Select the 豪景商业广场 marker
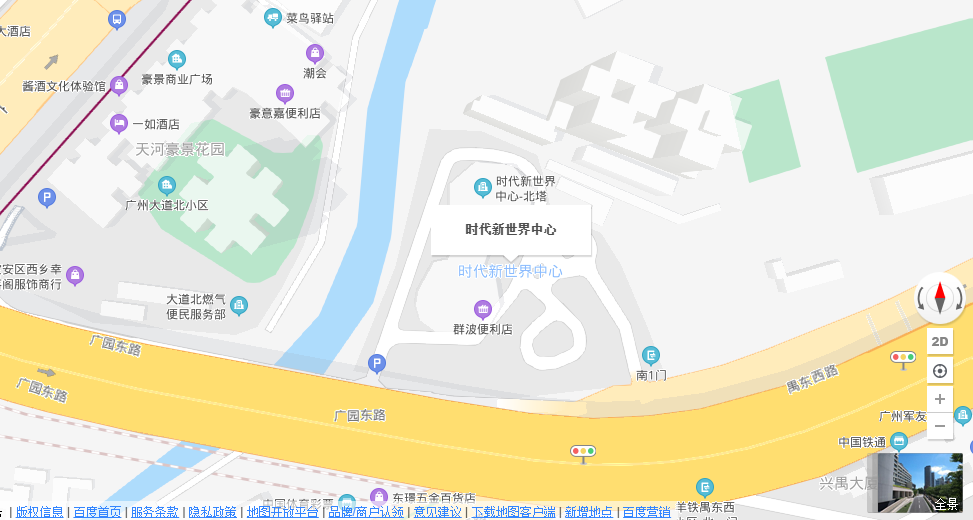This screenshot has width=973, height=520. [177, 59]
